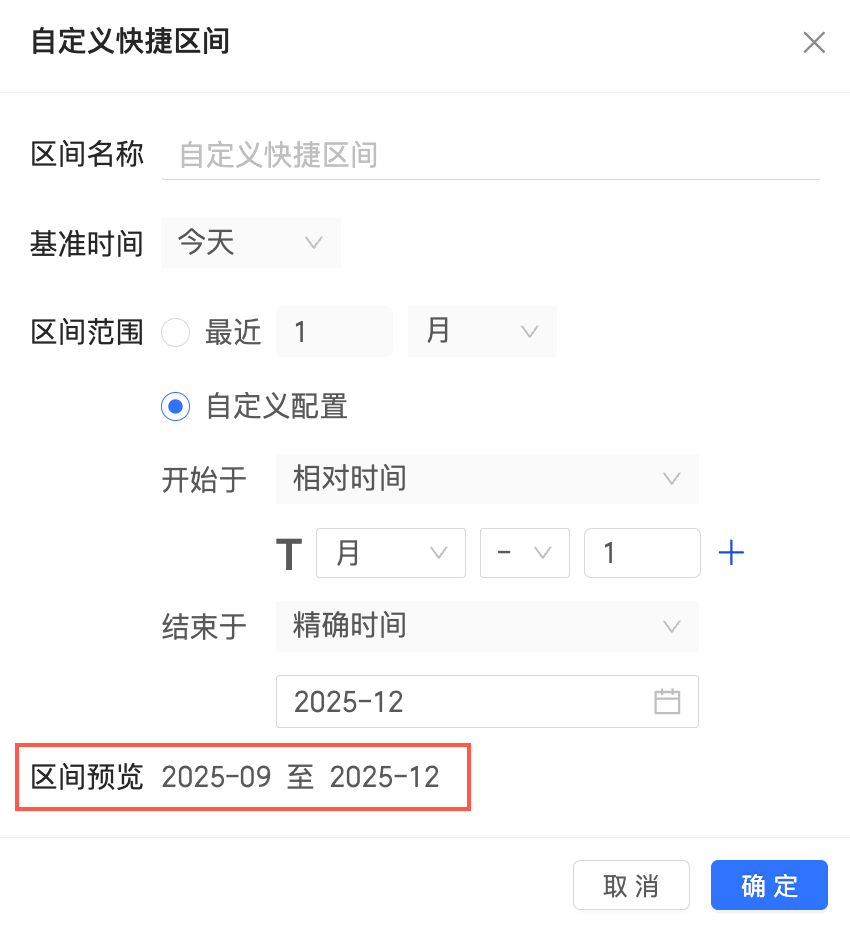
Task: Tap the 区间名称 text field
Action: (x=490, y=155)
